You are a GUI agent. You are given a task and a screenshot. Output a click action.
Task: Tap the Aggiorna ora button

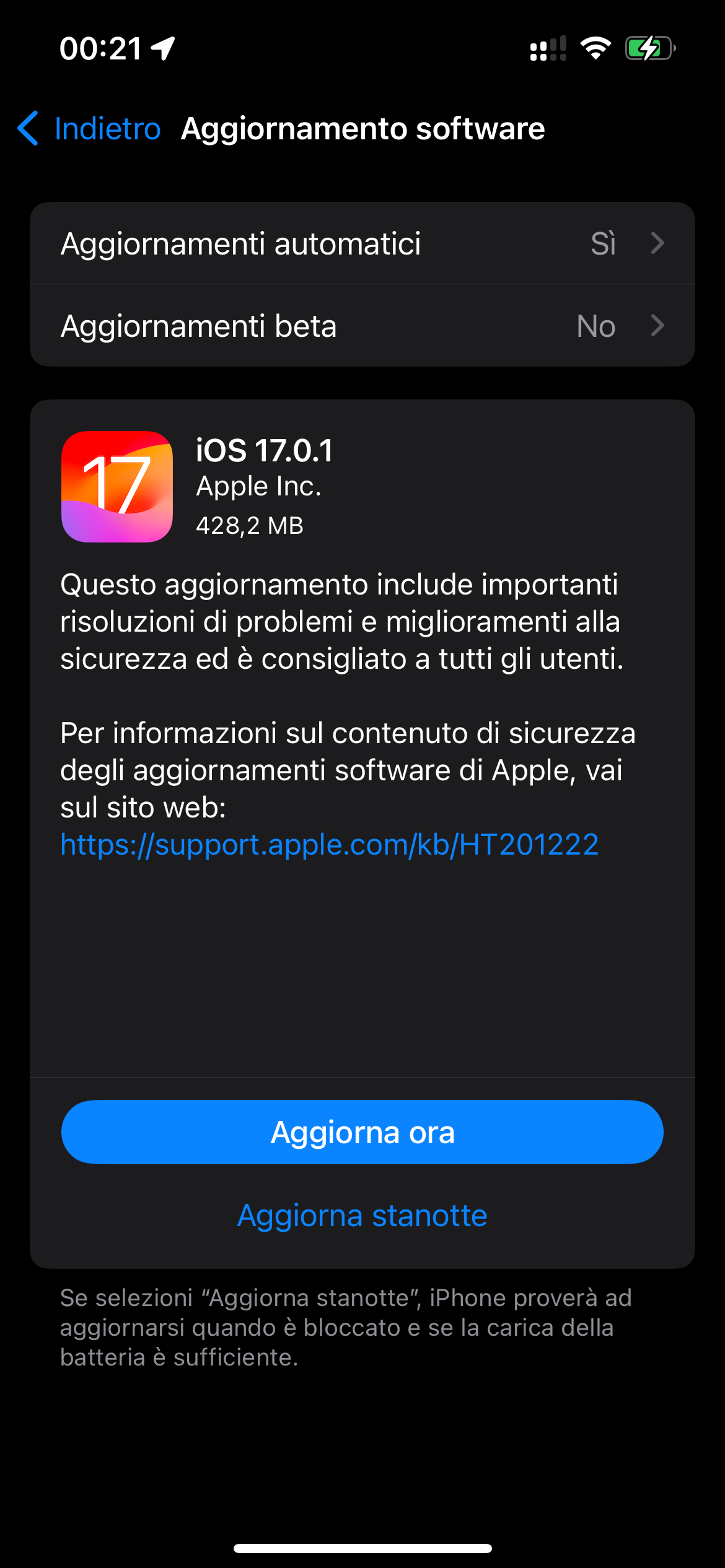click(362, 1132)
